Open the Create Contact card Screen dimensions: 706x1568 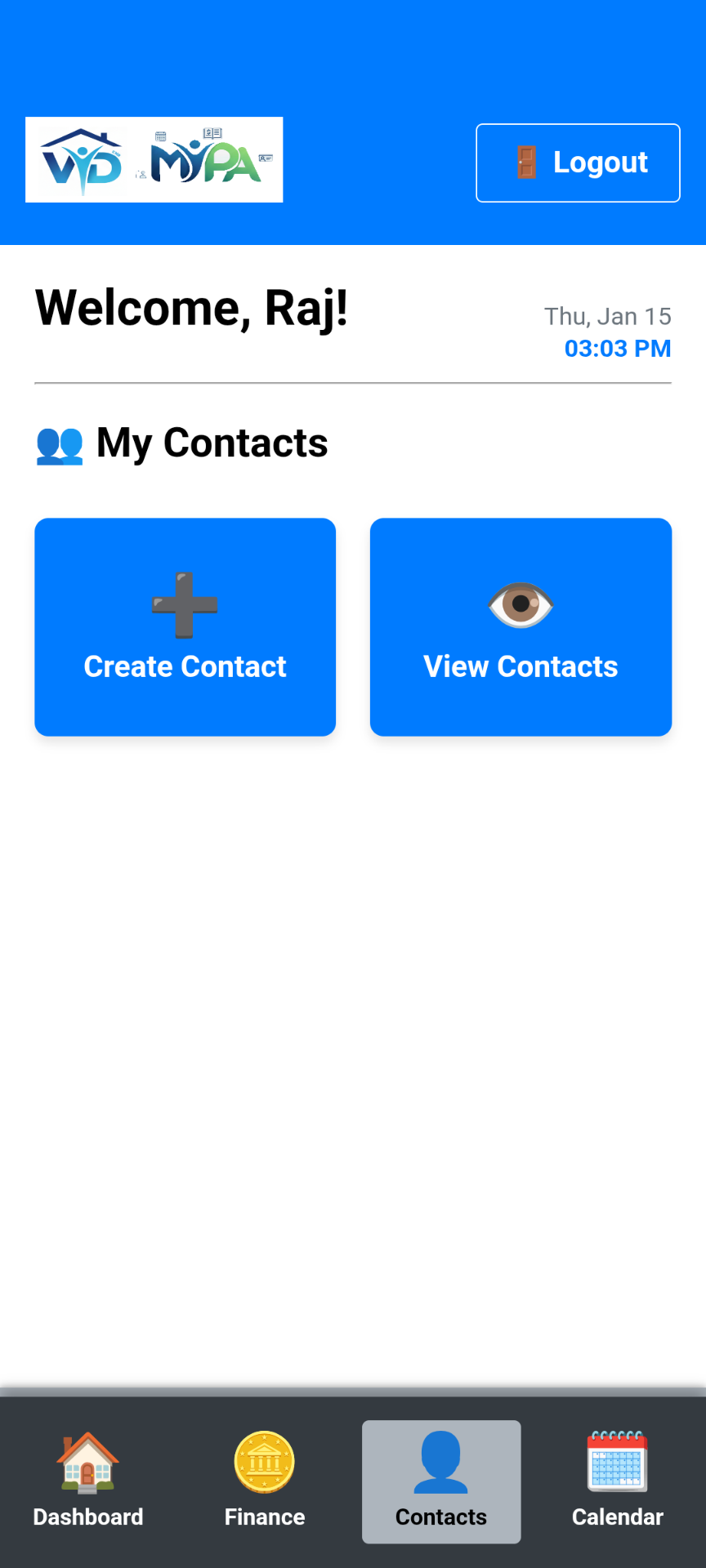point(185,627)
